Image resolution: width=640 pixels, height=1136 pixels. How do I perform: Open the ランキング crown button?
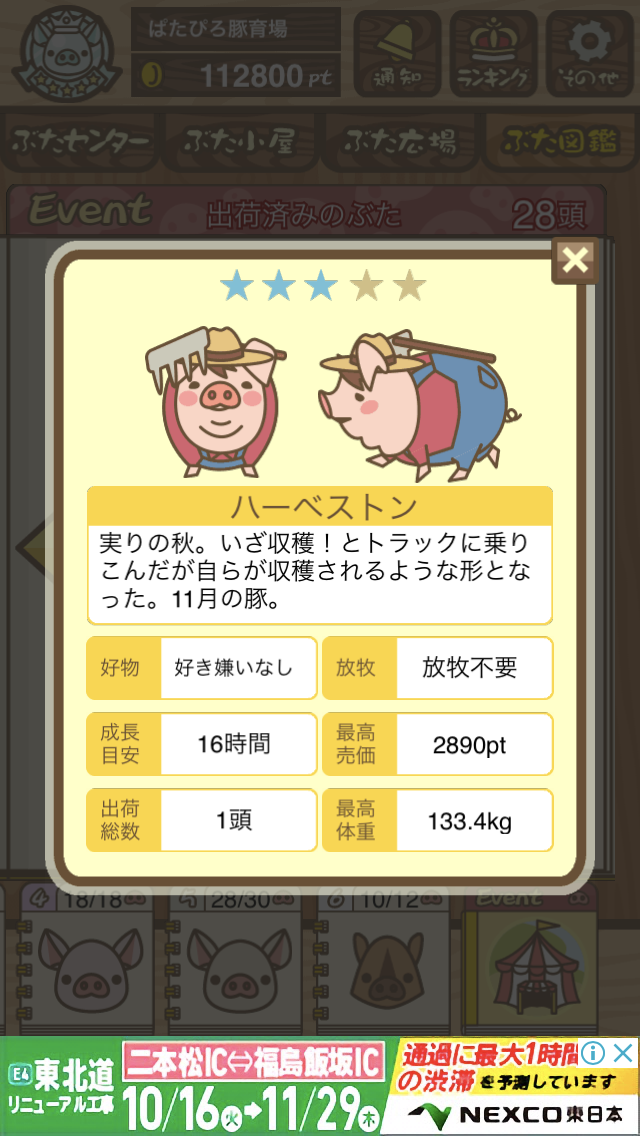(x=494, y=52)
